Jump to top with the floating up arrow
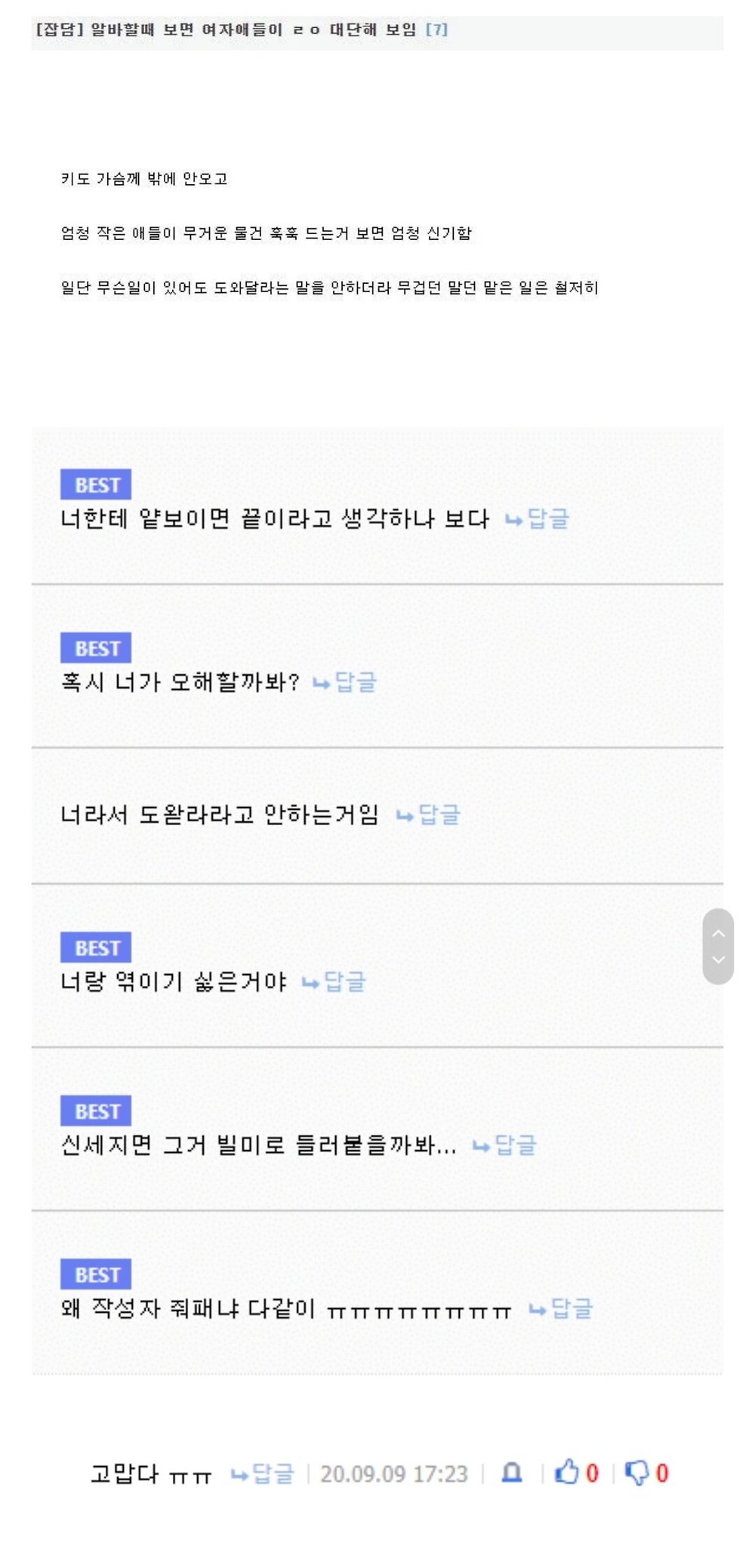 (x=718, y=933)
